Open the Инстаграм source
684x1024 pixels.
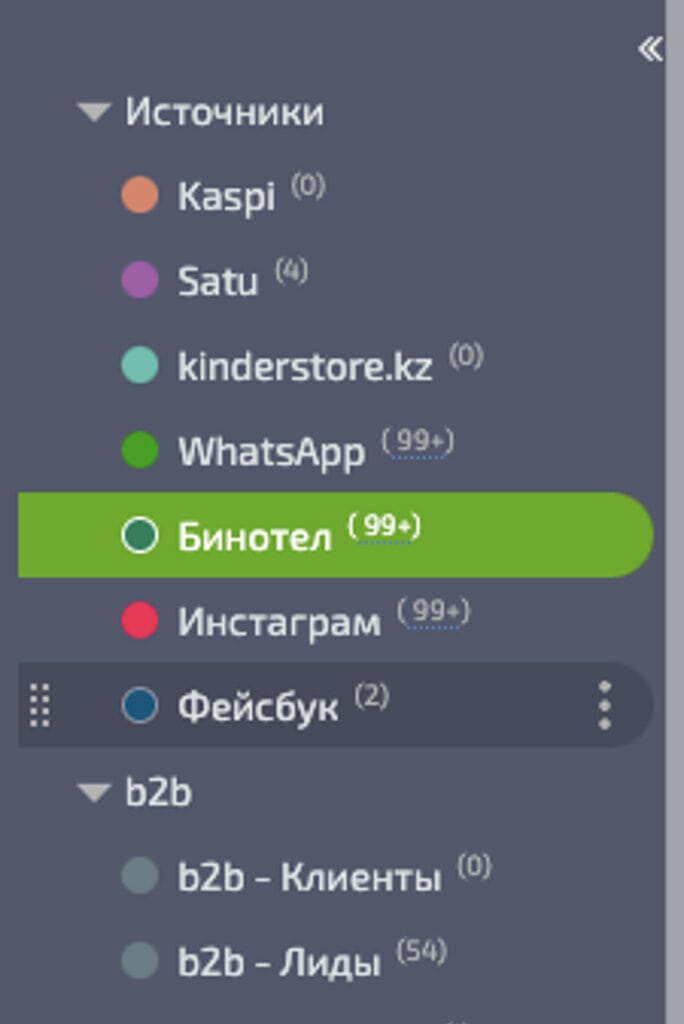point(279,622)
